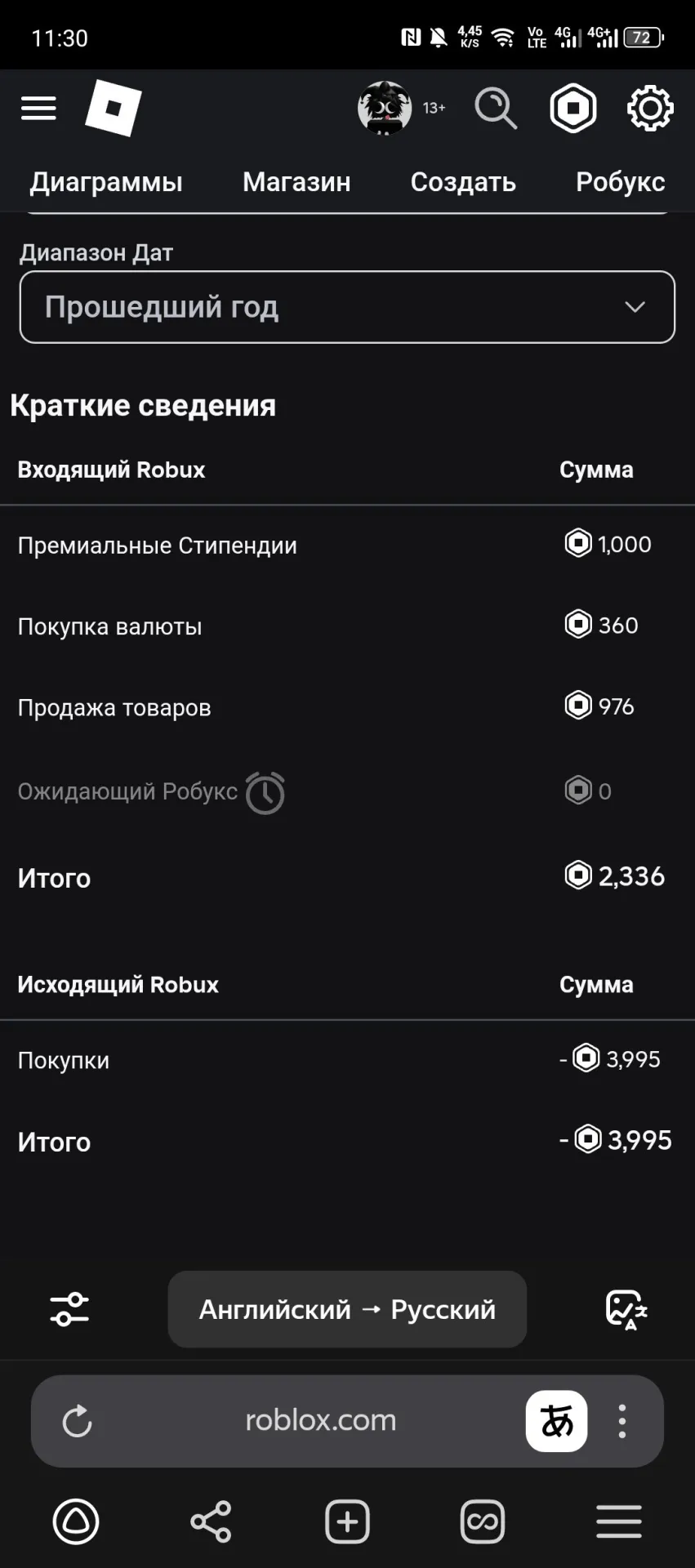
Task: Change the Английский → Русский translation languages
Action: click(347, 1309)
